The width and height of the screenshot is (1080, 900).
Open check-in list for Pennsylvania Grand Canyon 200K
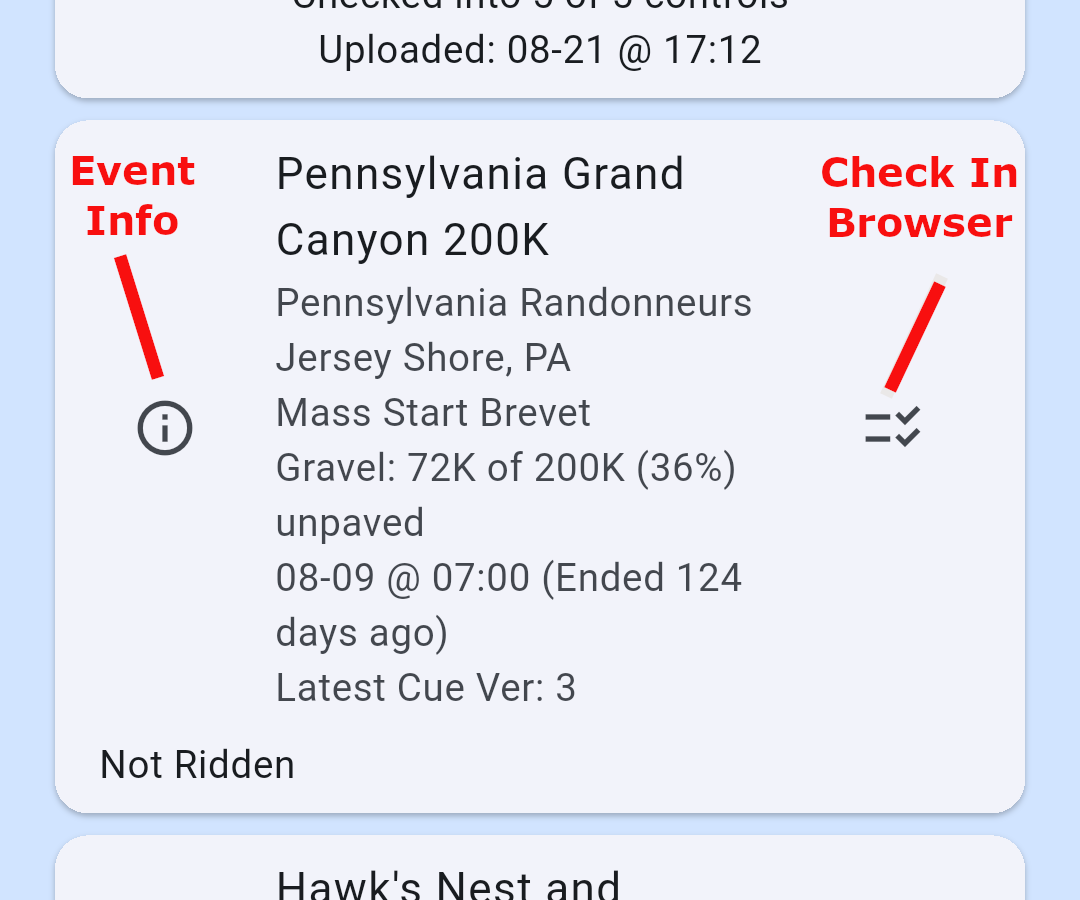(892, 427)
